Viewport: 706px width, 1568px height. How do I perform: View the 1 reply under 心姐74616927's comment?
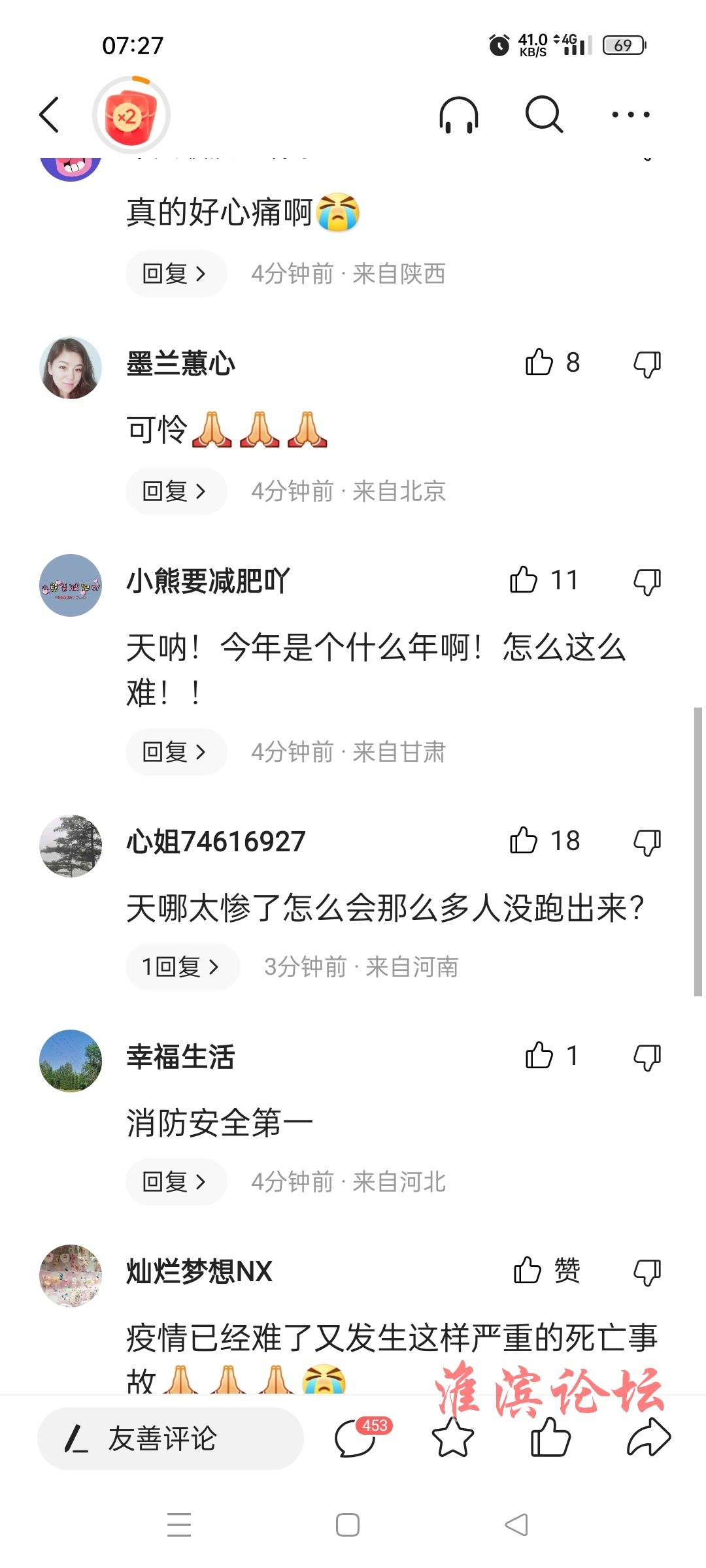click(182, 967)
